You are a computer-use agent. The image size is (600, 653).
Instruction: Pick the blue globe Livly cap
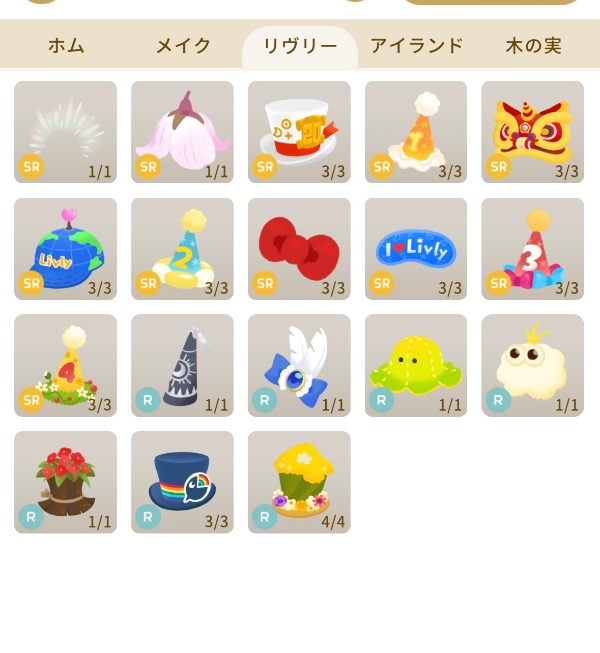65,249
